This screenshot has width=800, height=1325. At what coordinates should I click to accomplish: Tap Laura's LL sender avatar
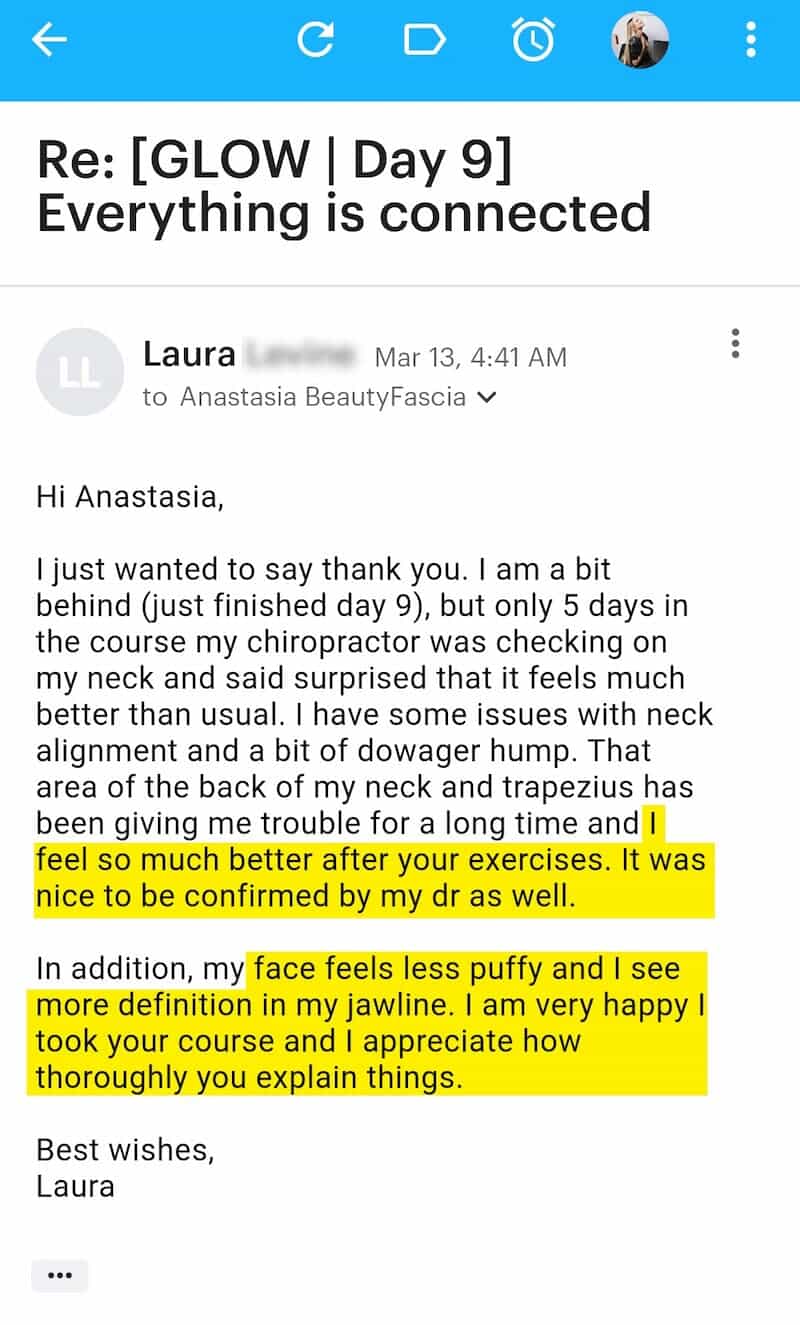(x=79, y=371)
